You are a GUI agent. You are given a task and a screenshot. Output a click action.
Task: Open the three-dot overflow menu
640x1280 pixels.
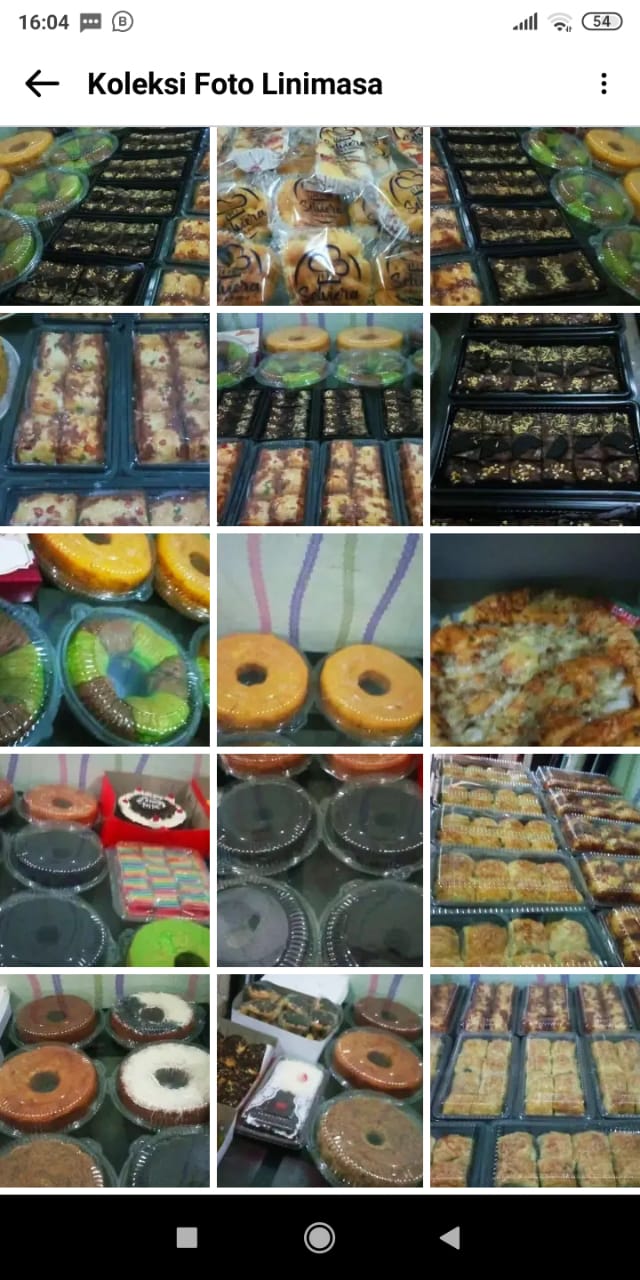pyautogui.click(x=603, y=84)
